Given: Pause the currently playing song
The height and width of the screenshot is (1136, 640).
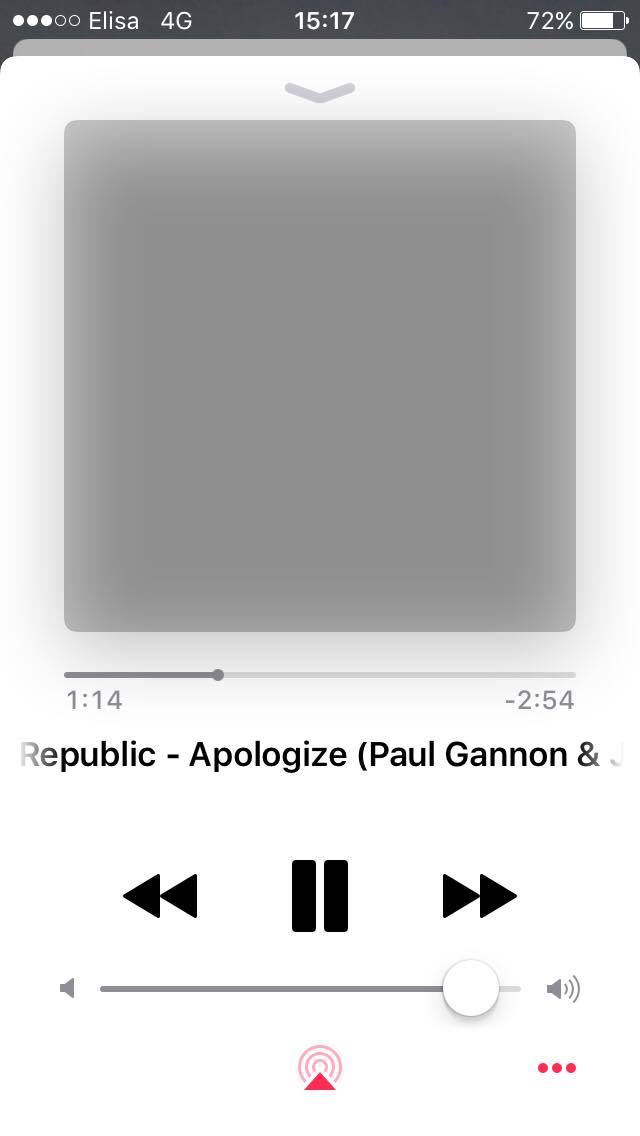Looking at the screenshot, I should [320, 895].
